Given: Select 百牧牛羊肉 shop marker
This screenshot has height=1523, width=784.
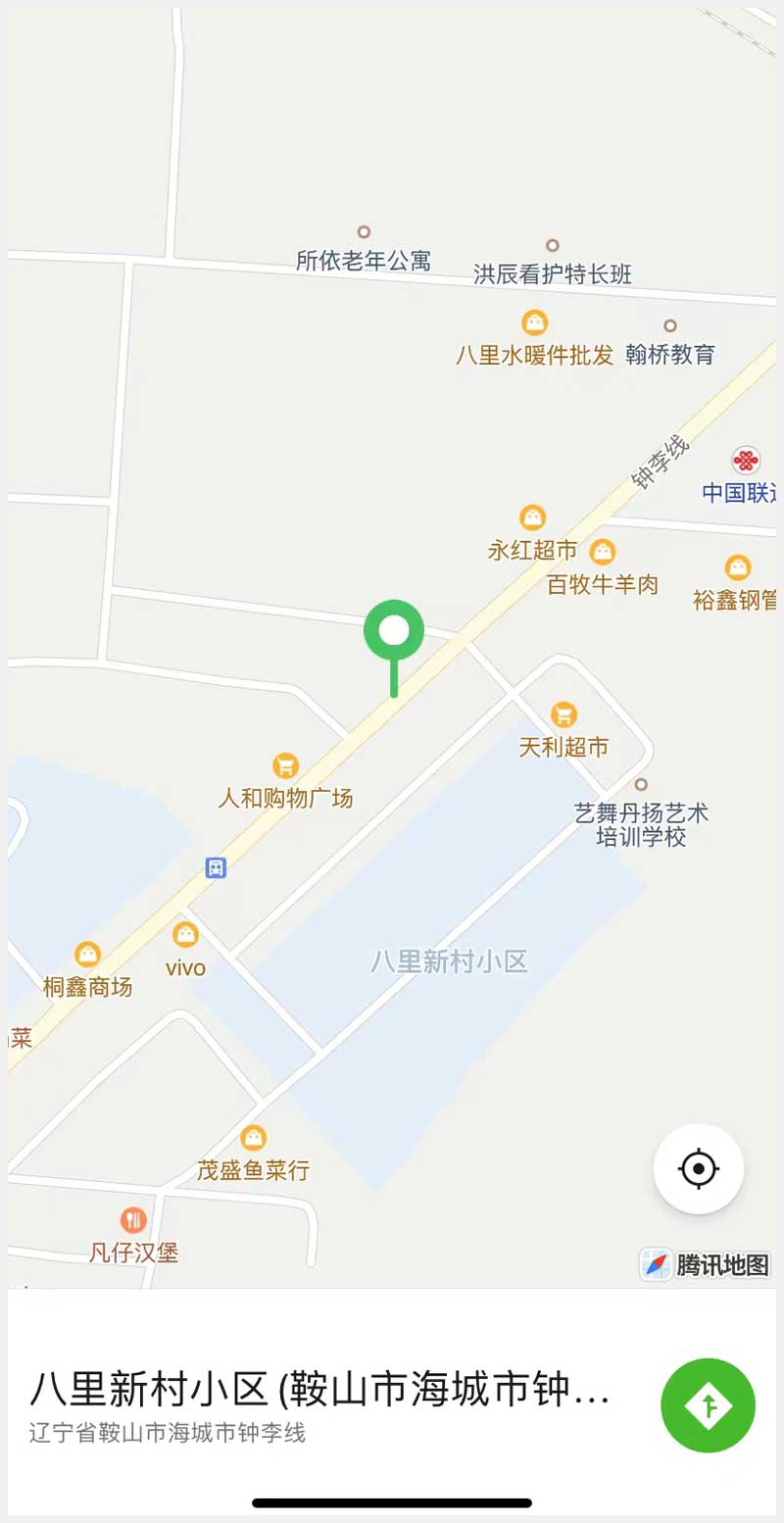Looking at the screenshot, I should (x=603, y=552).
